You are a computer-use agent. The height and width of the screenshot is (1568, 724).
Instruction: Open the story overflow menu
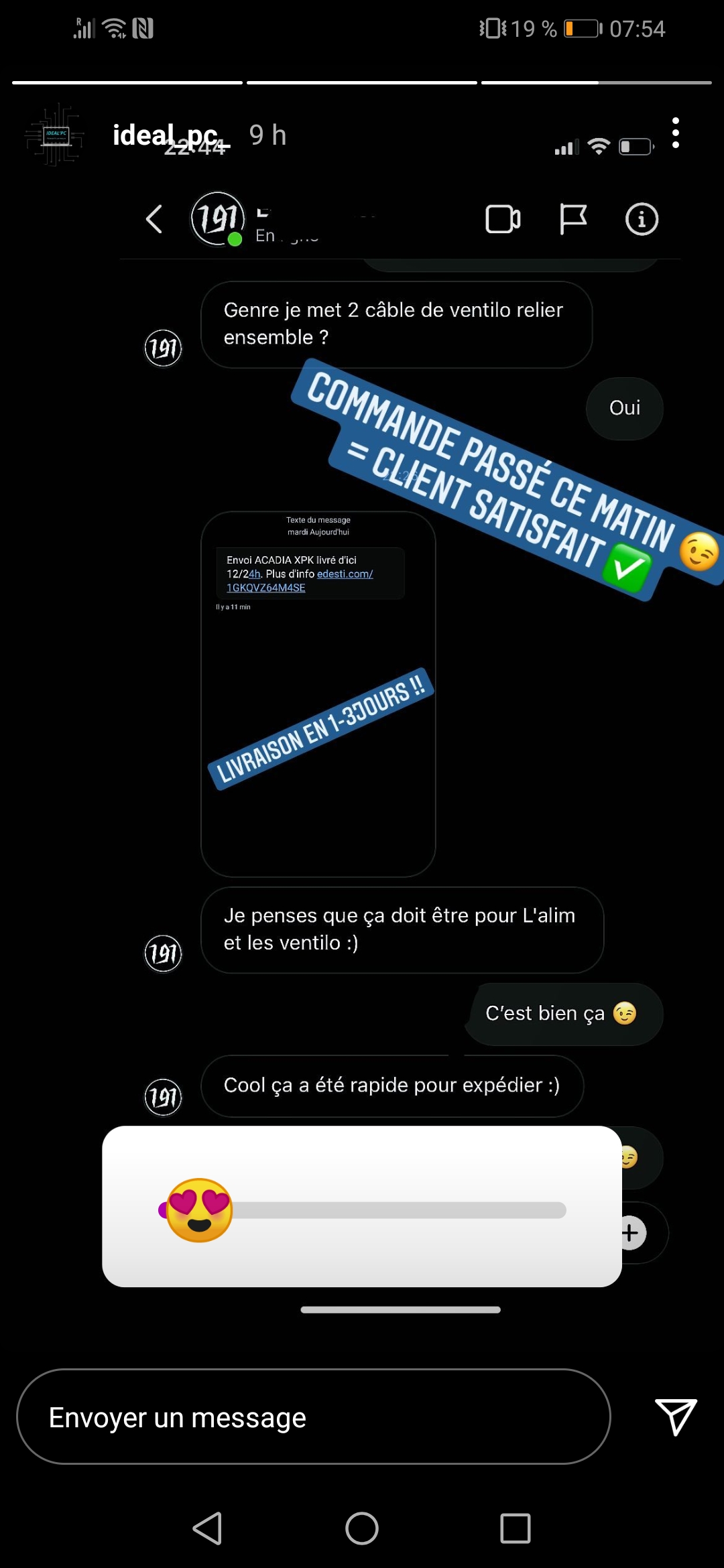coord(675,133)
